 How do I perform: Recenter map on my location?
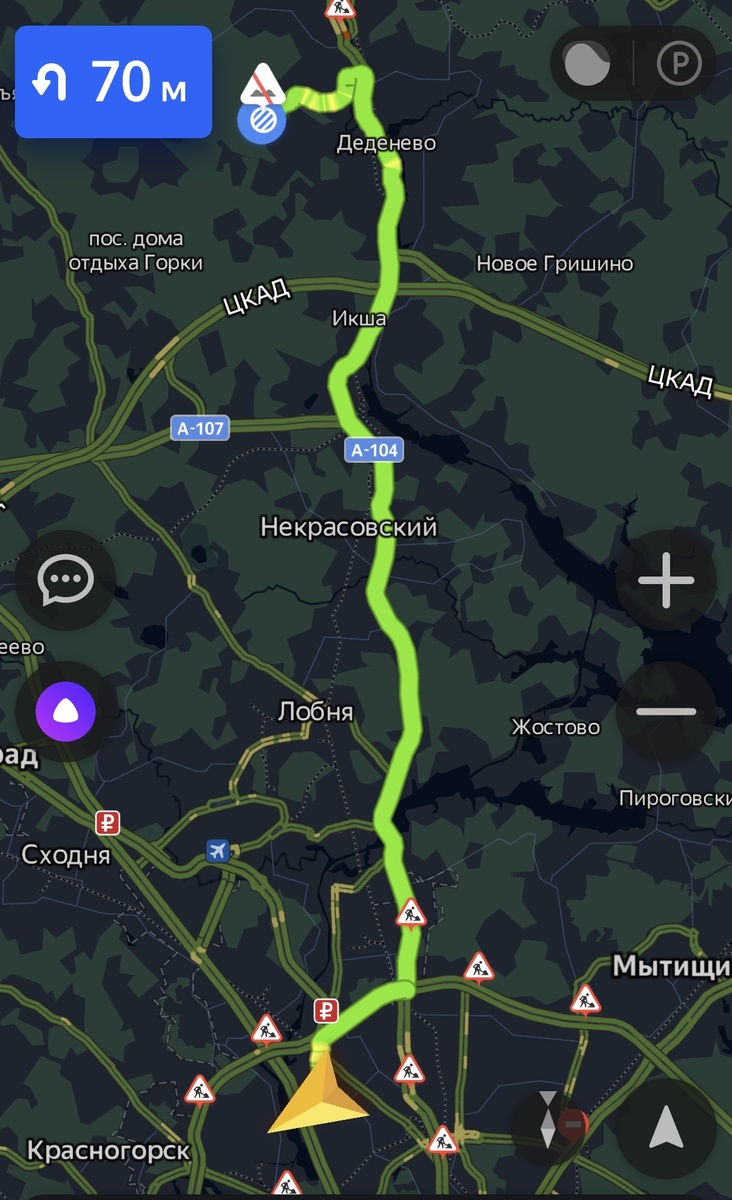[665, 1128]
